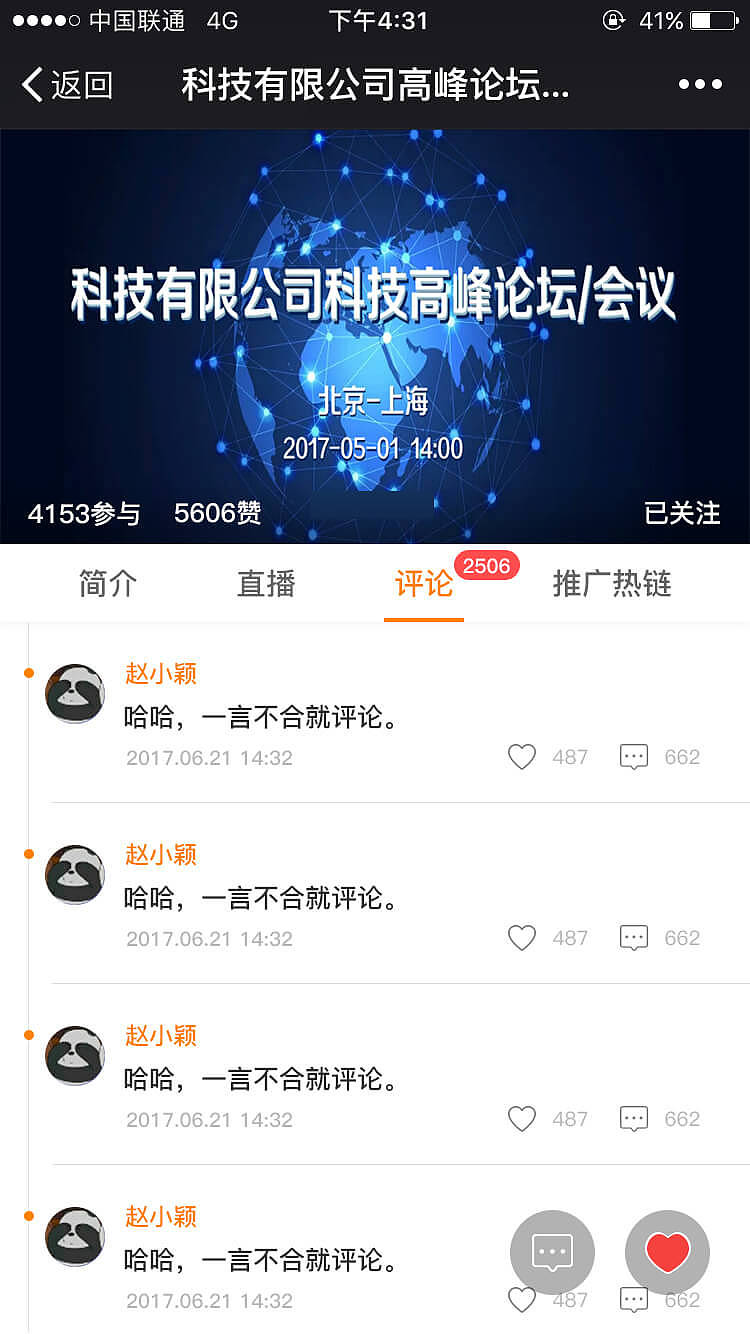Toggle like on the fourth comment's heart
Image resolution: width=750 pixels, height=1334 pixels.
522,1301
